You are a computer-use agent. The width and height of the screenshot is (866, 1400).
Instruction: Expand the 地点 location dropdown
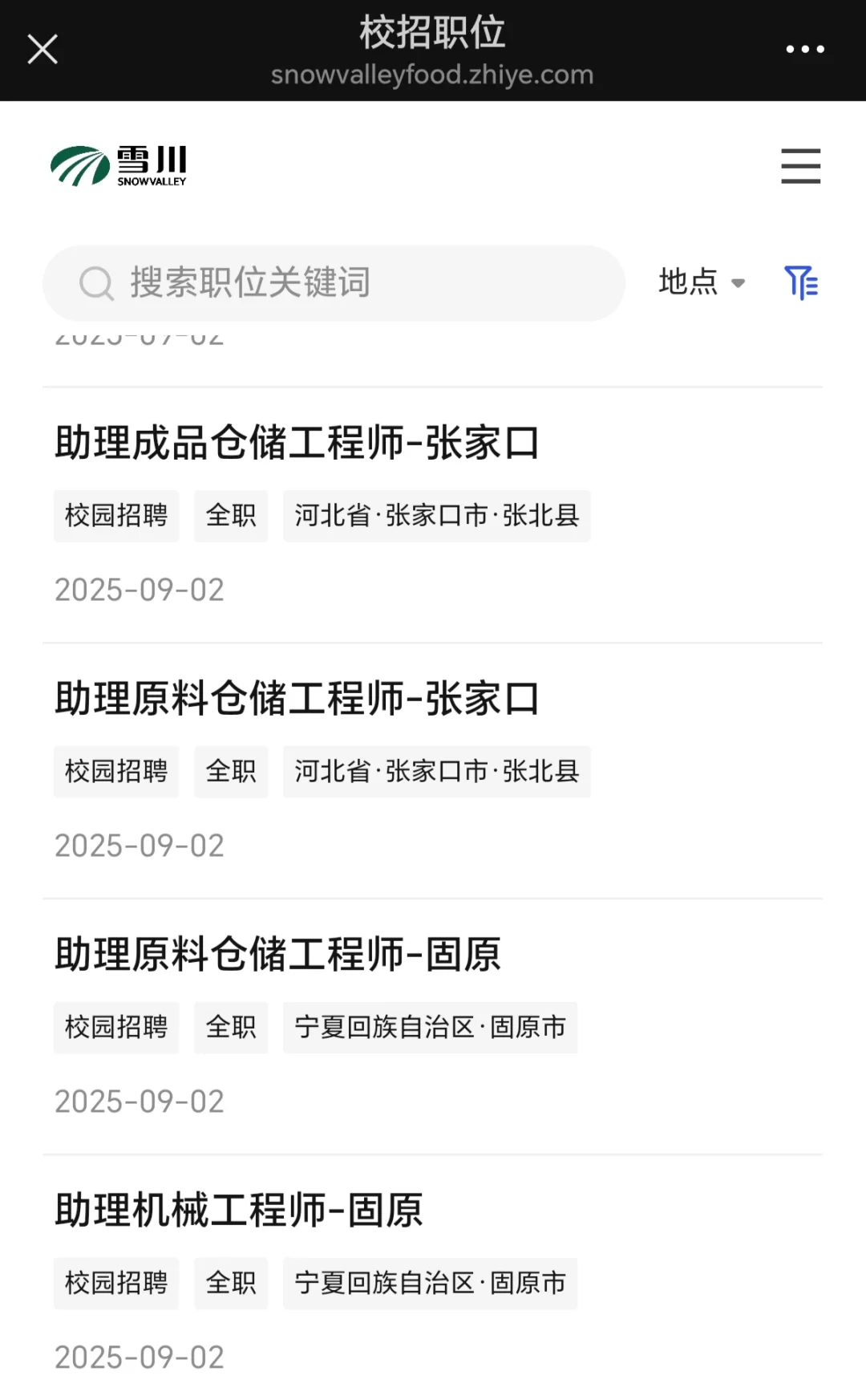click(702, 282)
